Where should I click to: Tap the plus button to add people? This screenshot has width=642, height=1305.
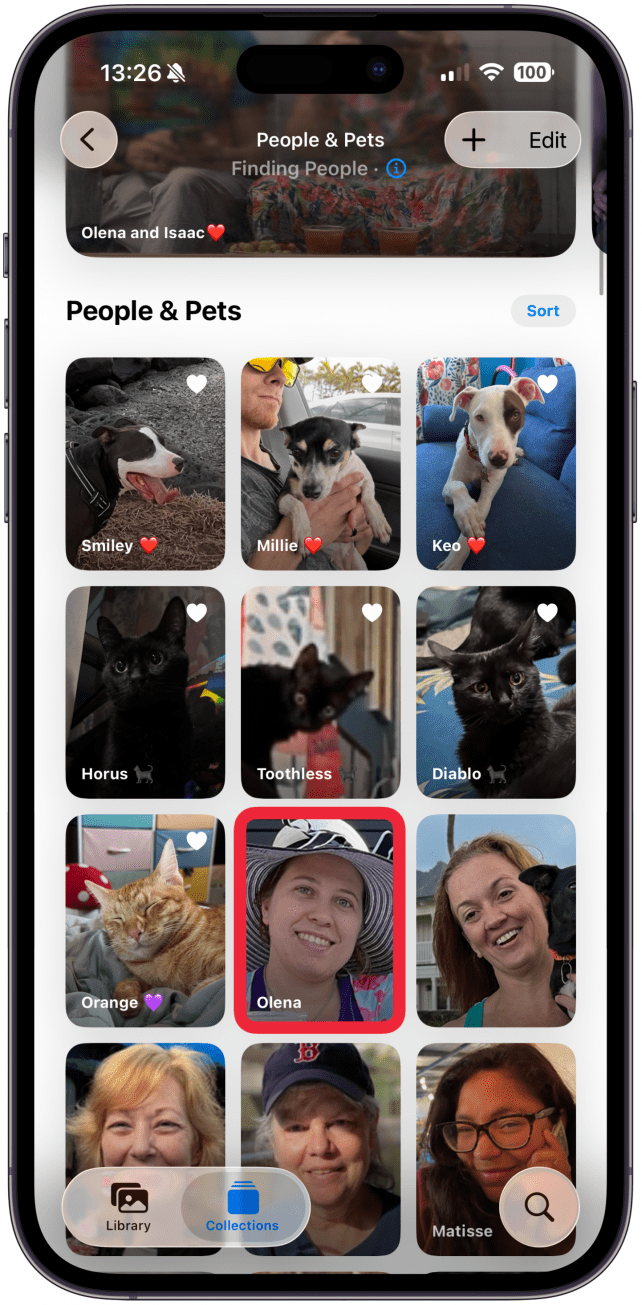474,140
